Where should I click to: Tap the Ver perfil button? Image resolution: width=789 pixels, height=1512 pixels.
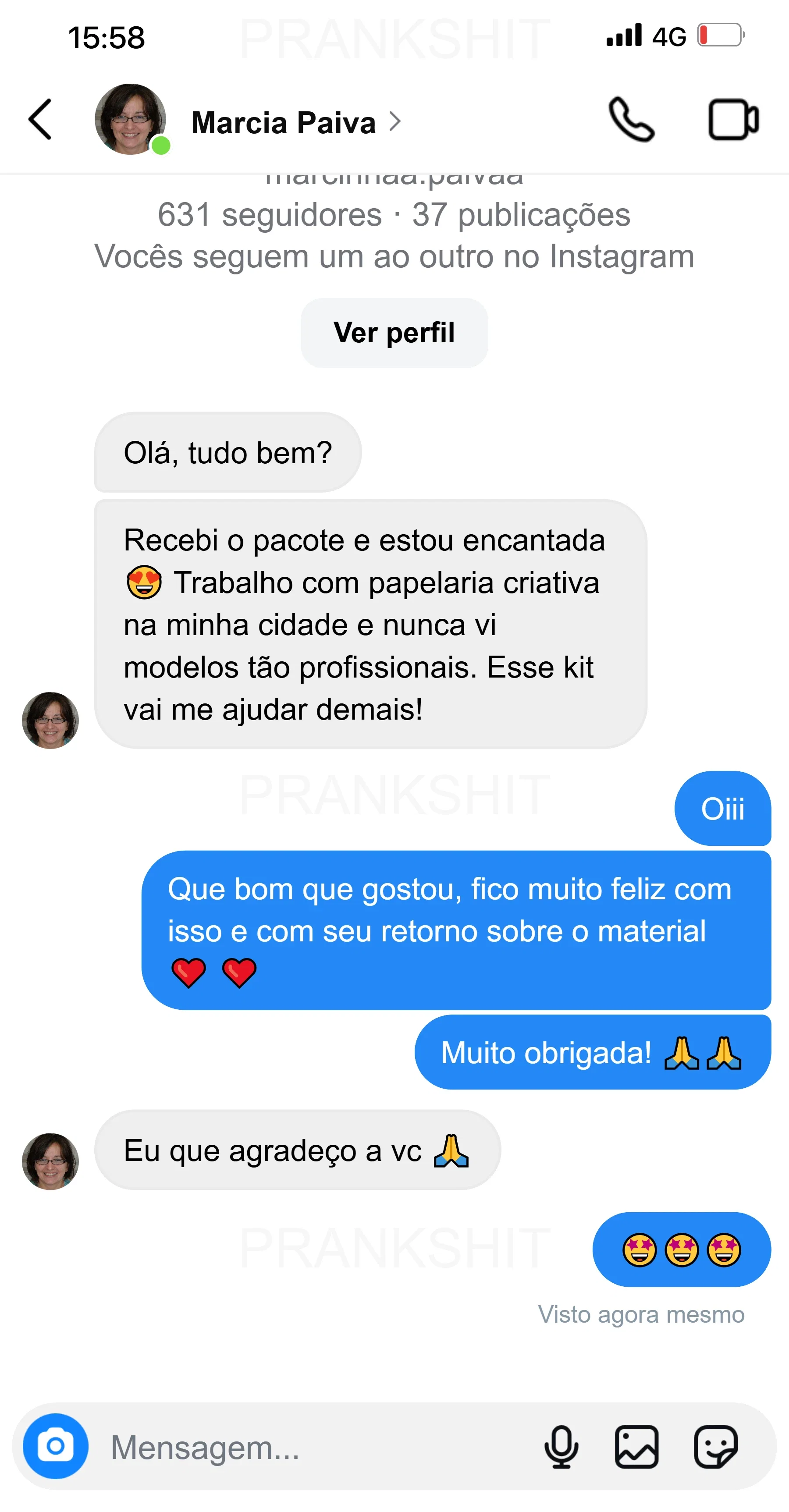pos(394,333)
